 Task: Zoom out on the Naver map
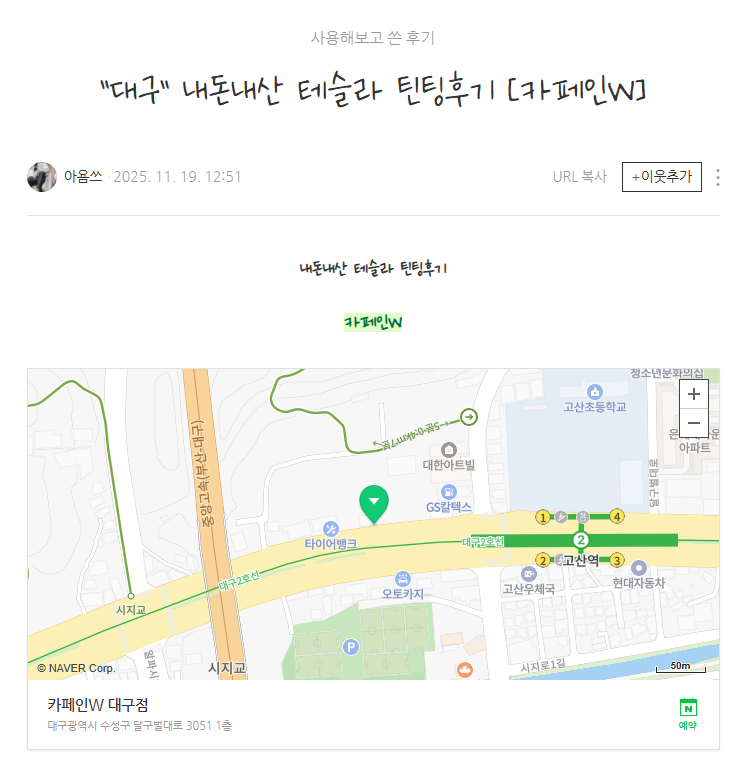(694, 424)
